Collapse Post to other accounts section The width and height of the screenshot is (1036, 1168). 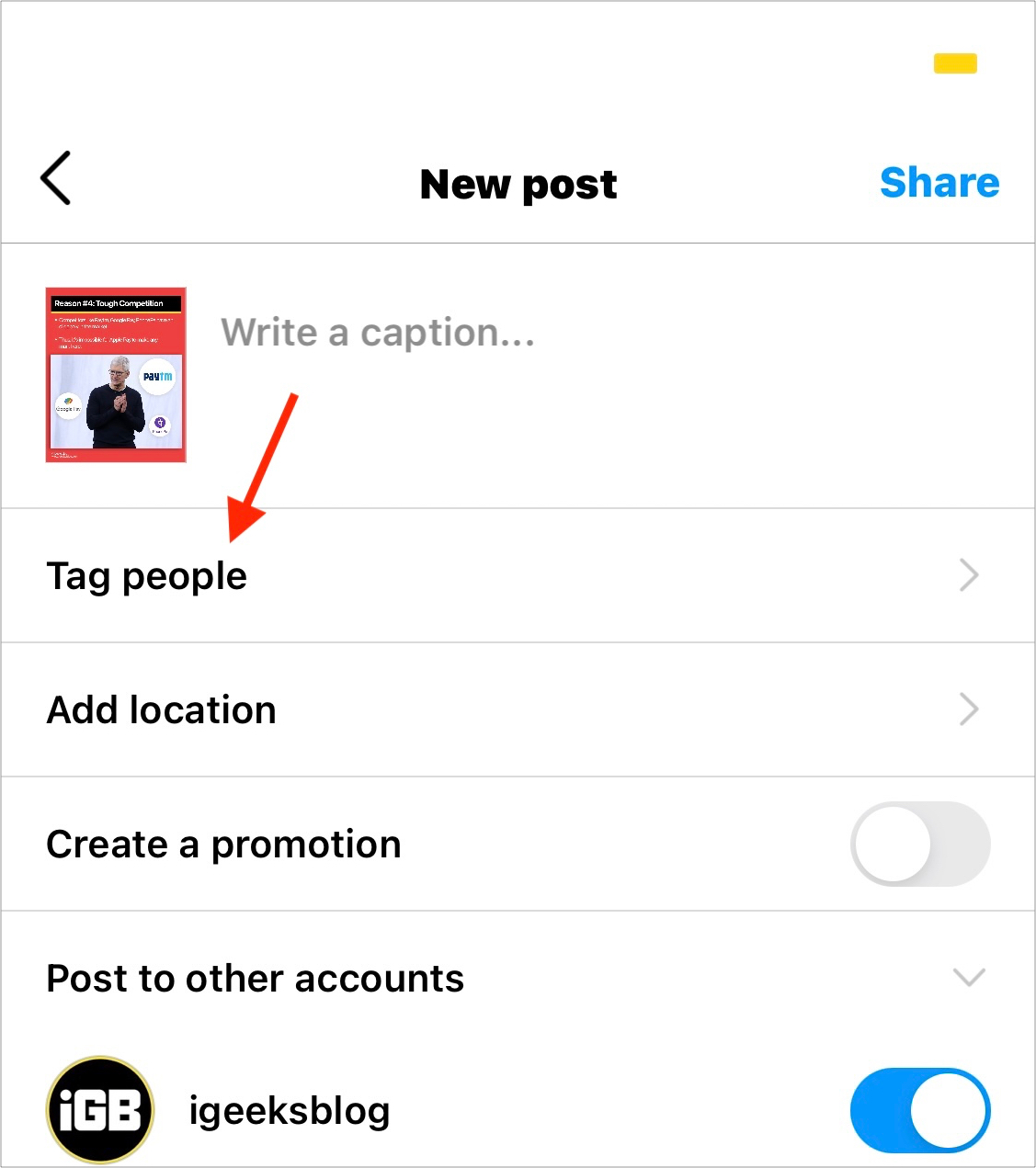point(969,978)
